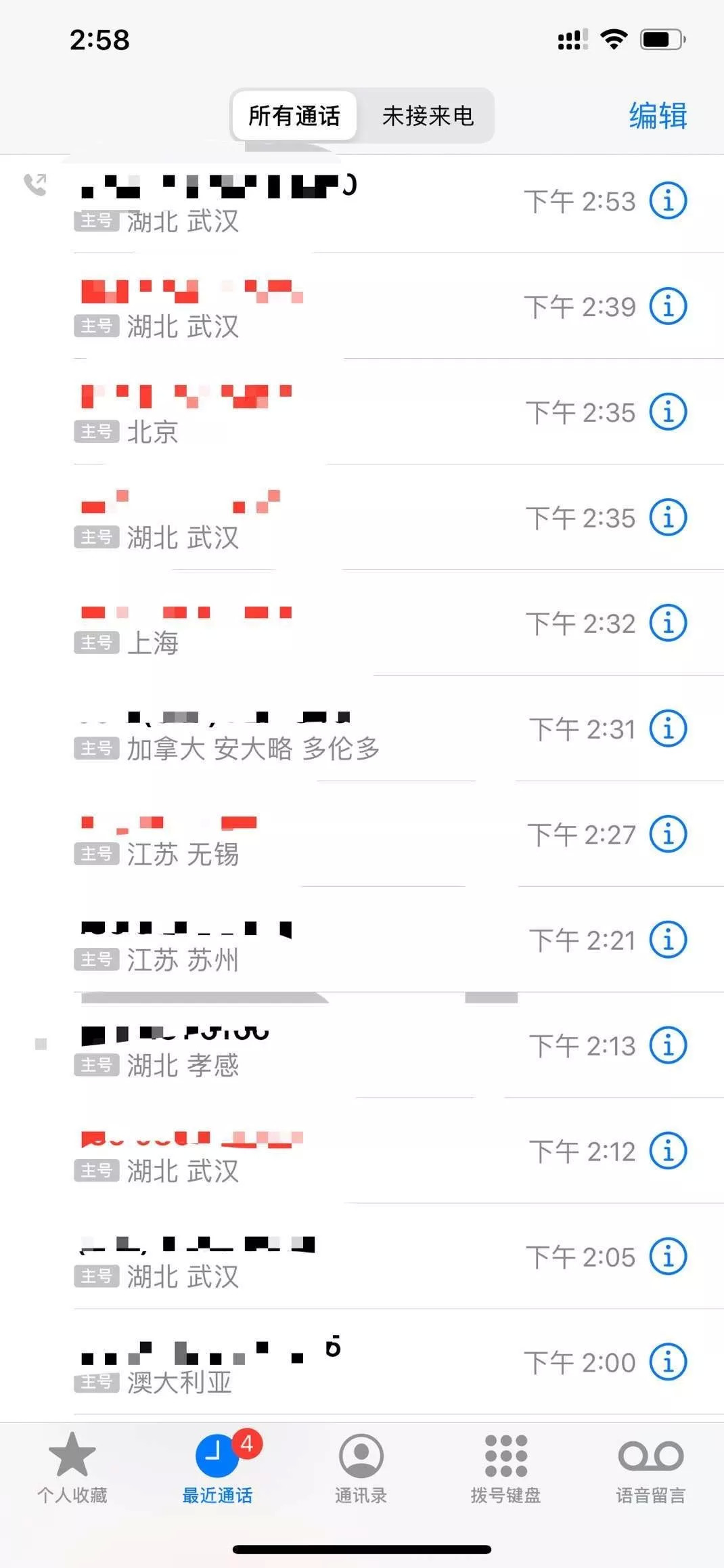Show info for the 北京 call

[668, 412]
